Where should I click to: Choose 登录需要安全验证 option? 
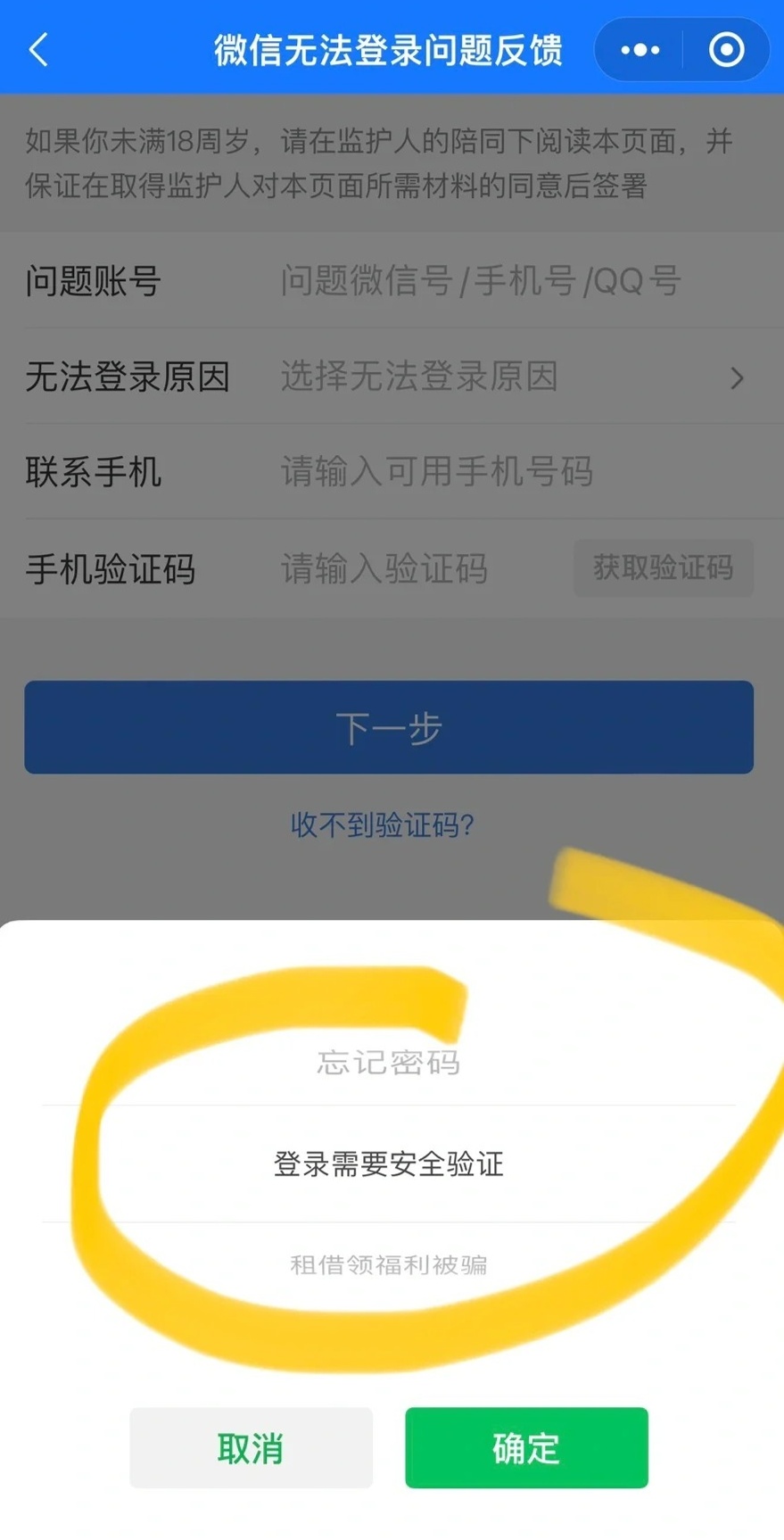389,1163
